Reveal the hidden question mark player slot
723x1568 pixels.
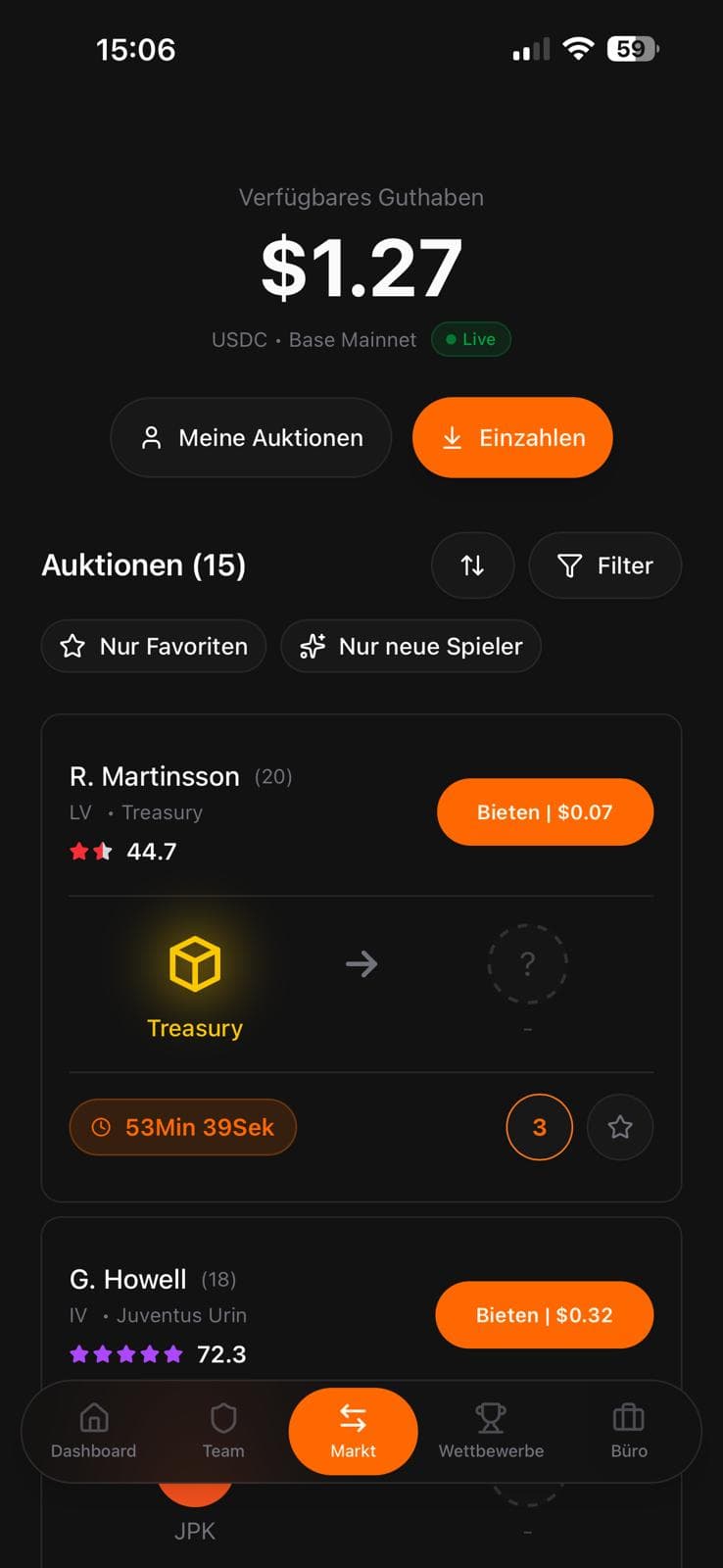[x=528, y=963]
